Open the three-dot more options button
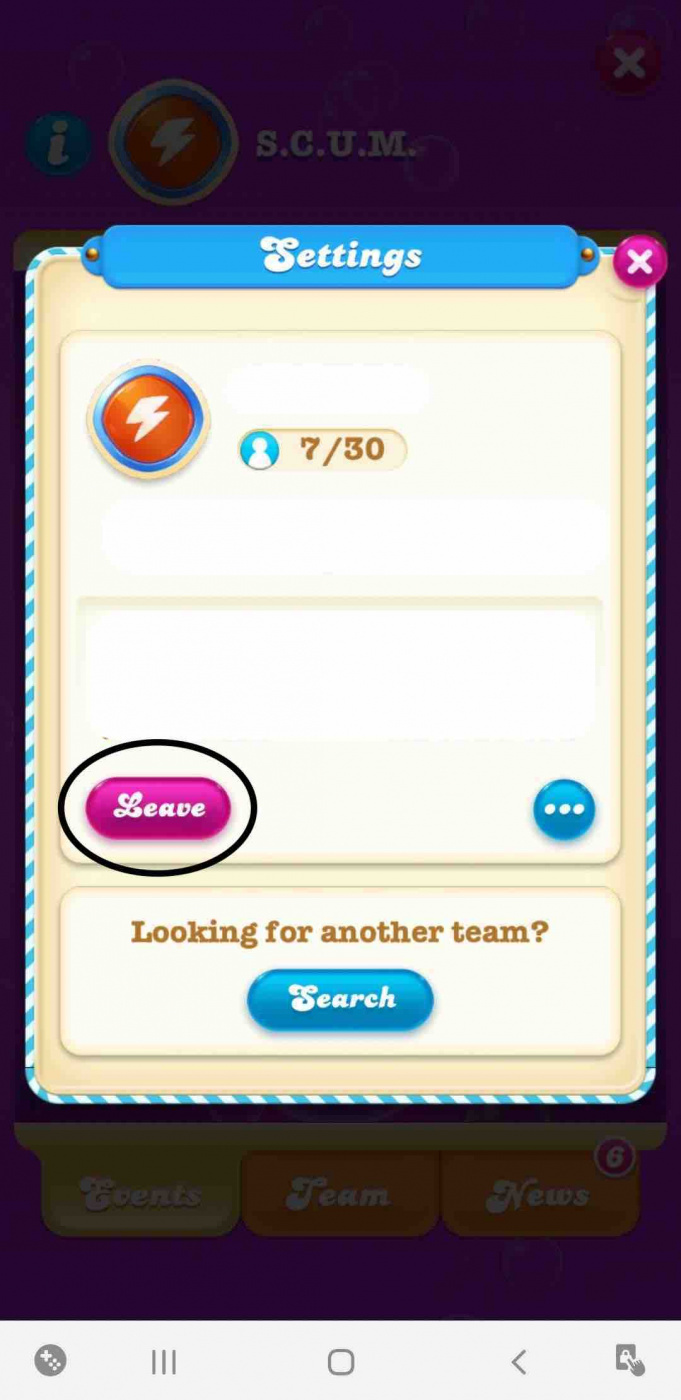Image resolution: width=681 pixels, height=1400 pixels. 564,809
